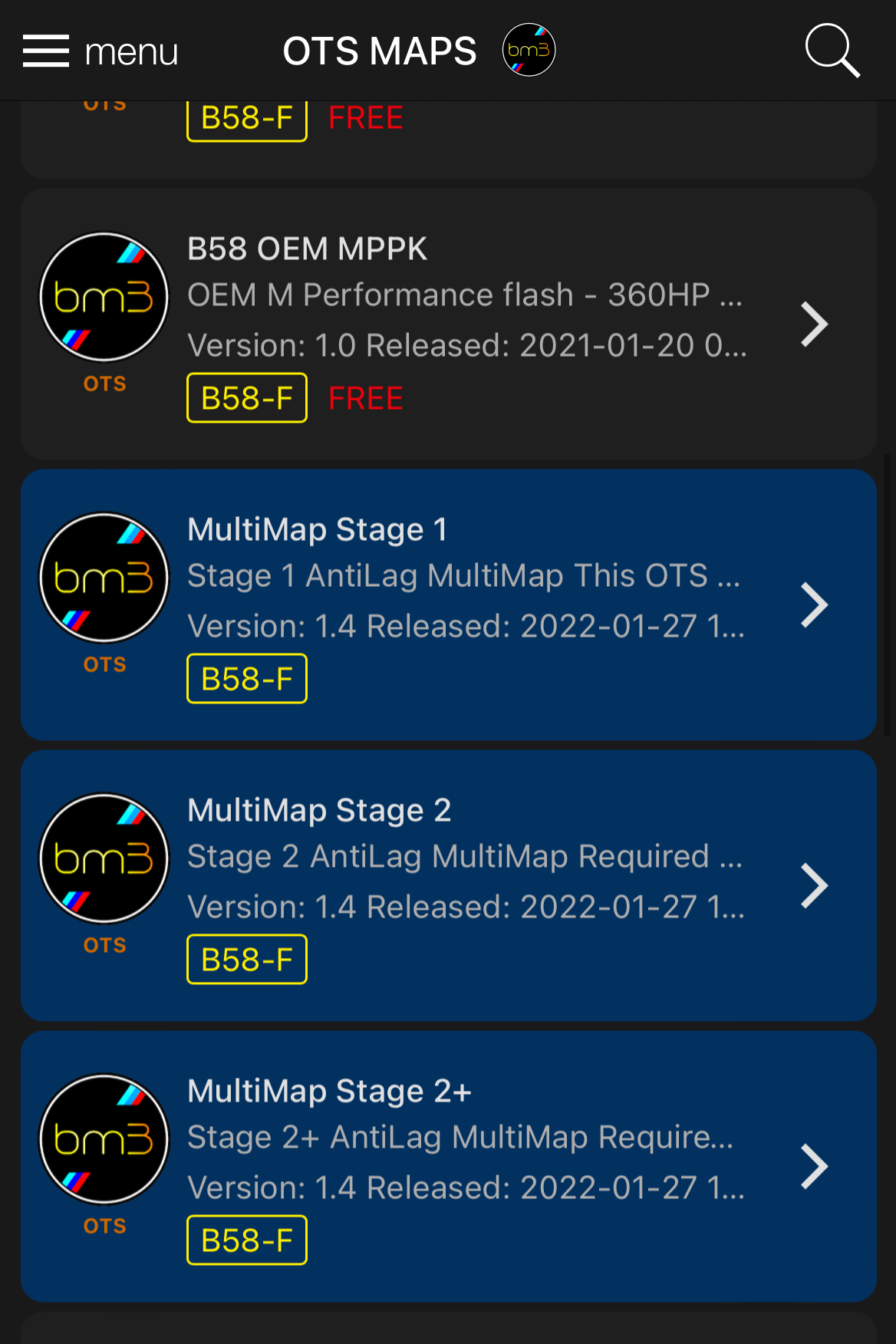View the MultiMap Stage 2+ map
The width and height of the screenshot is (896, 1344).
point(448,1166)
